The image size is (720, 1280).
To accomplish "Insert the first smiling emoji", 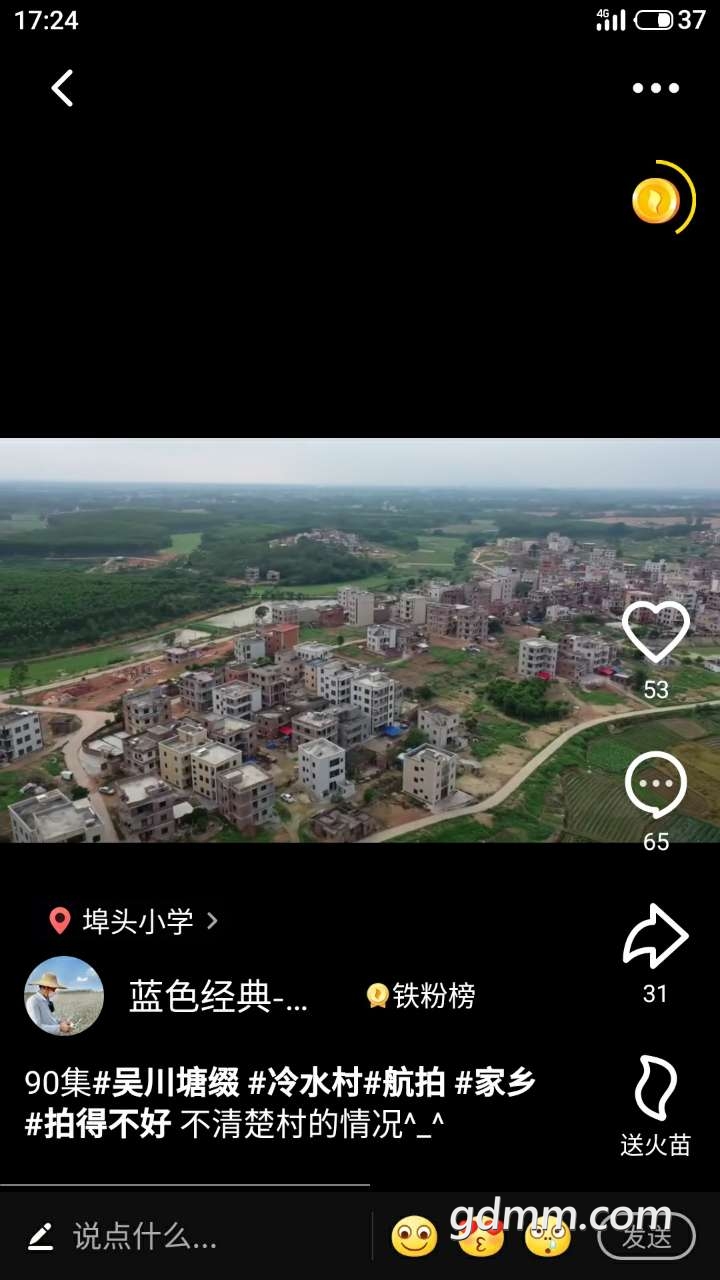I will point(414,1237).
